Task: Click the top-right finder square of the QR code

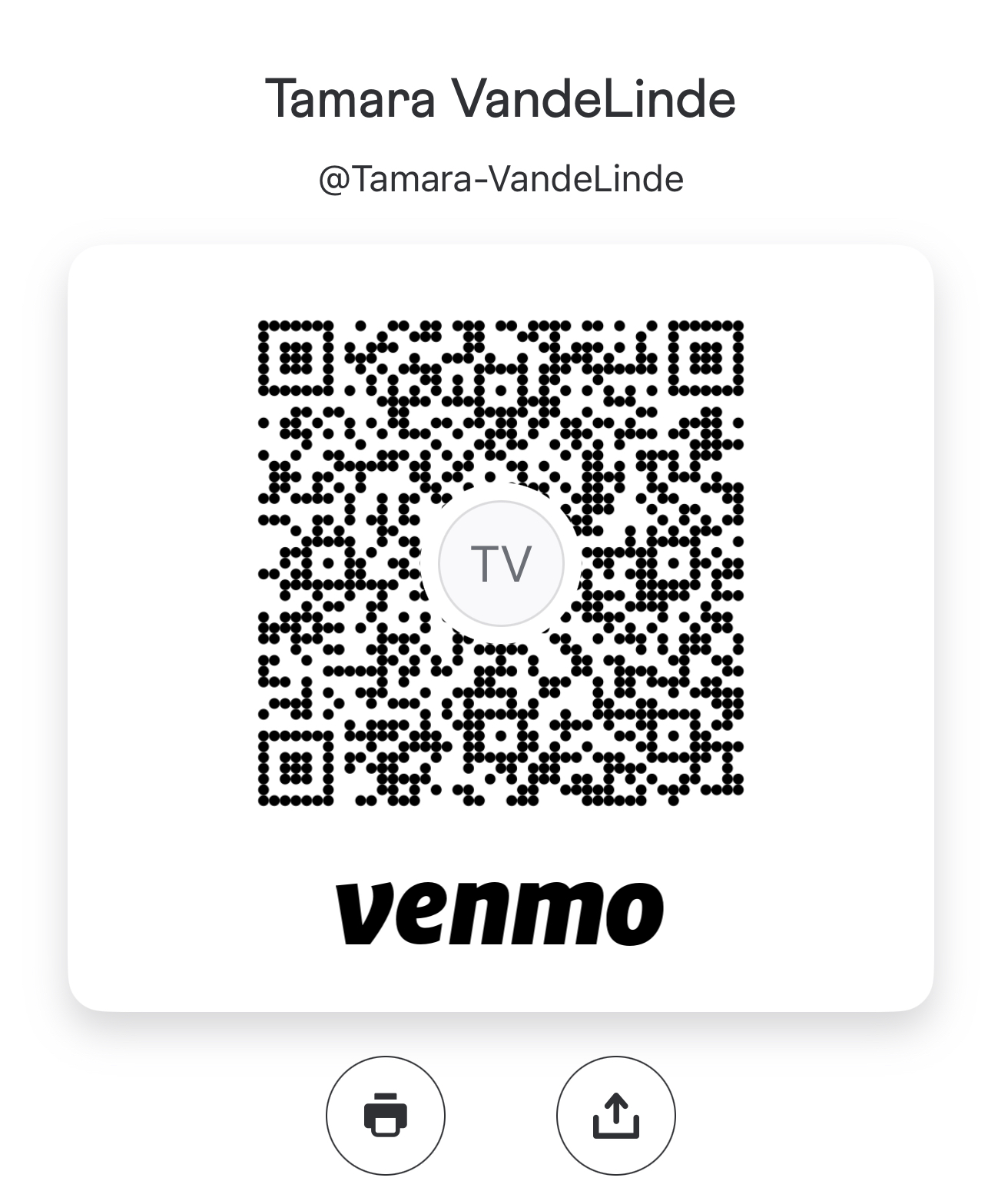Action: pyautogui.click(x=705, y=356)
